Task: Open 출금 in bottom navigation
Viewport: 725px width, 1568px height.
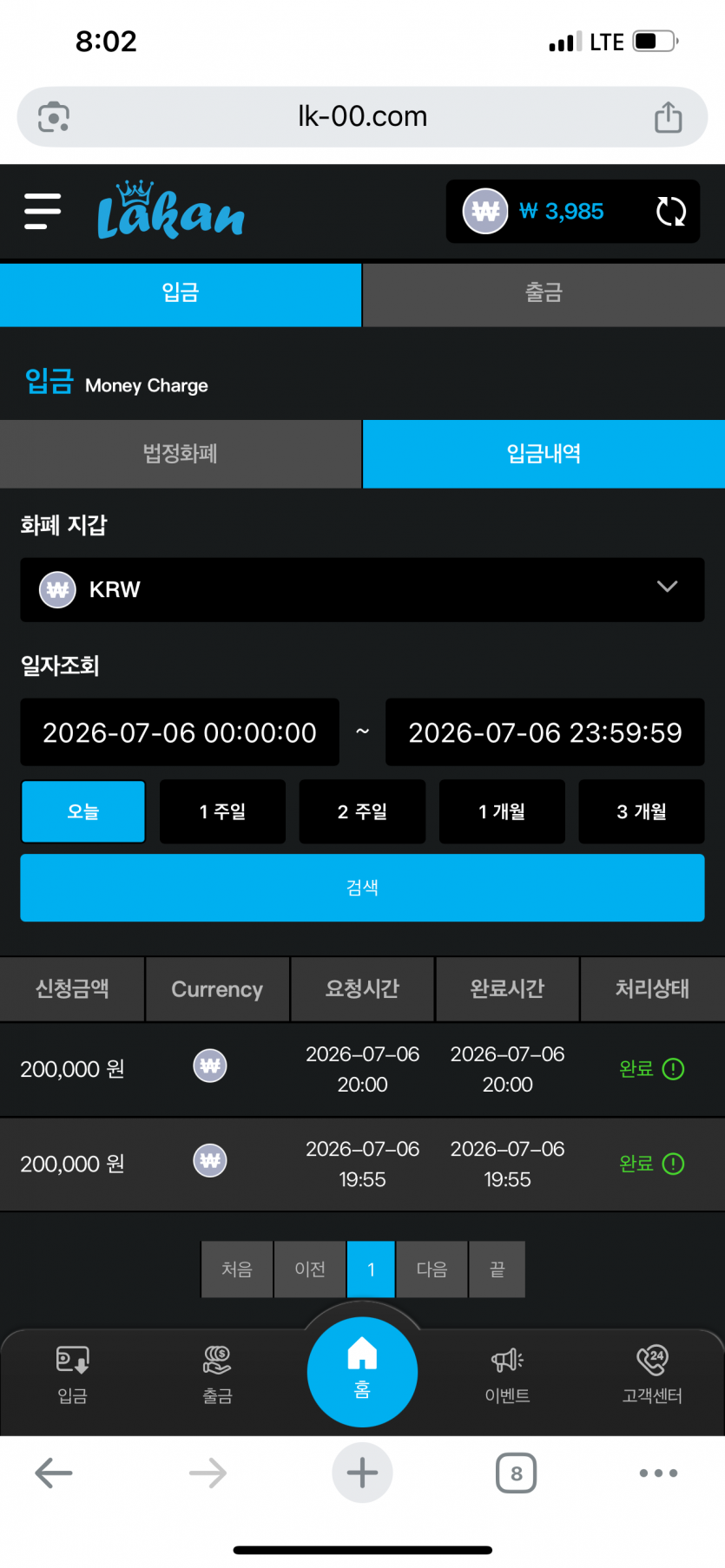Action: [217, 1375]
